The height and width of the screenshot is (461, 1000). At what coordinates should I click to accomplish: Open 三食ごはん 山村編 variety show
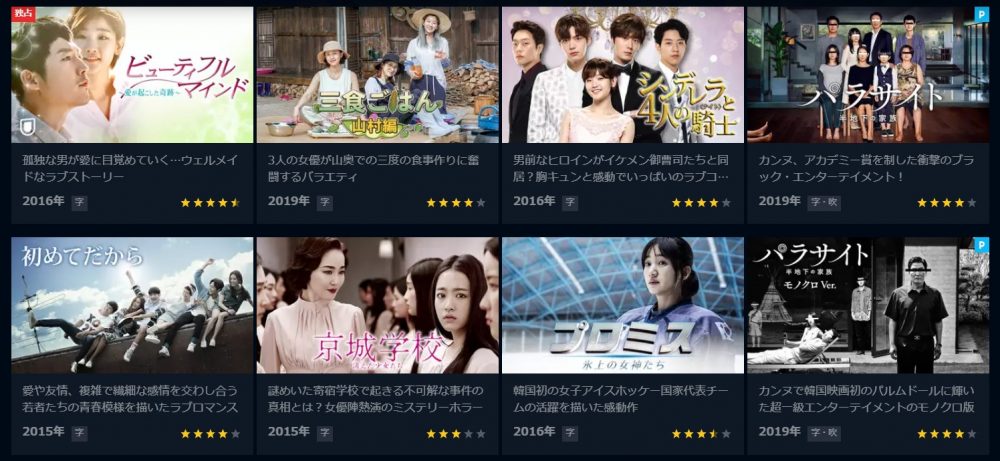click(x=377, y=76)
